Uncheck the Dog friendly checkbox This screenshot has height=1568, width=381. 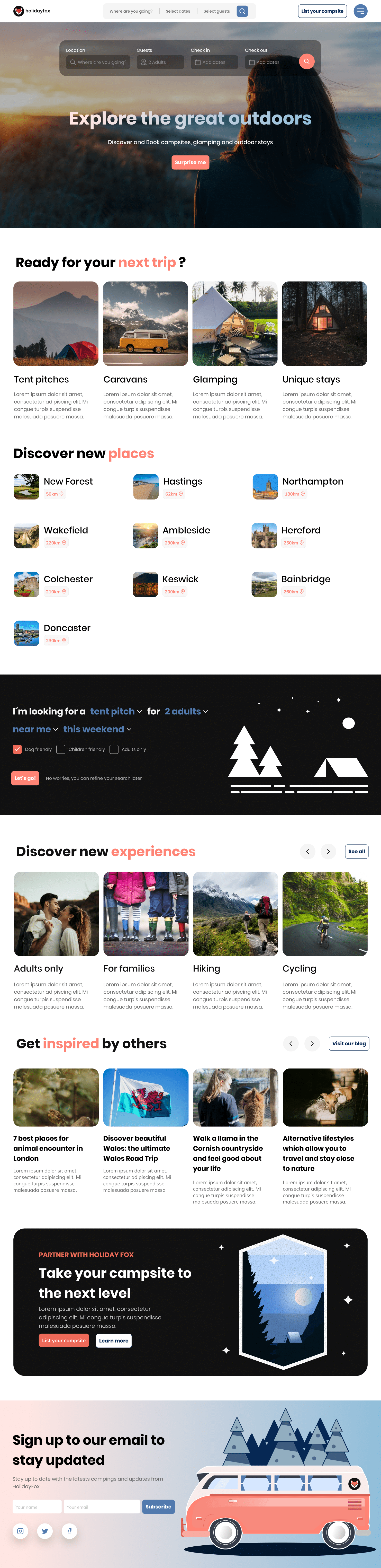pos(18,749)
